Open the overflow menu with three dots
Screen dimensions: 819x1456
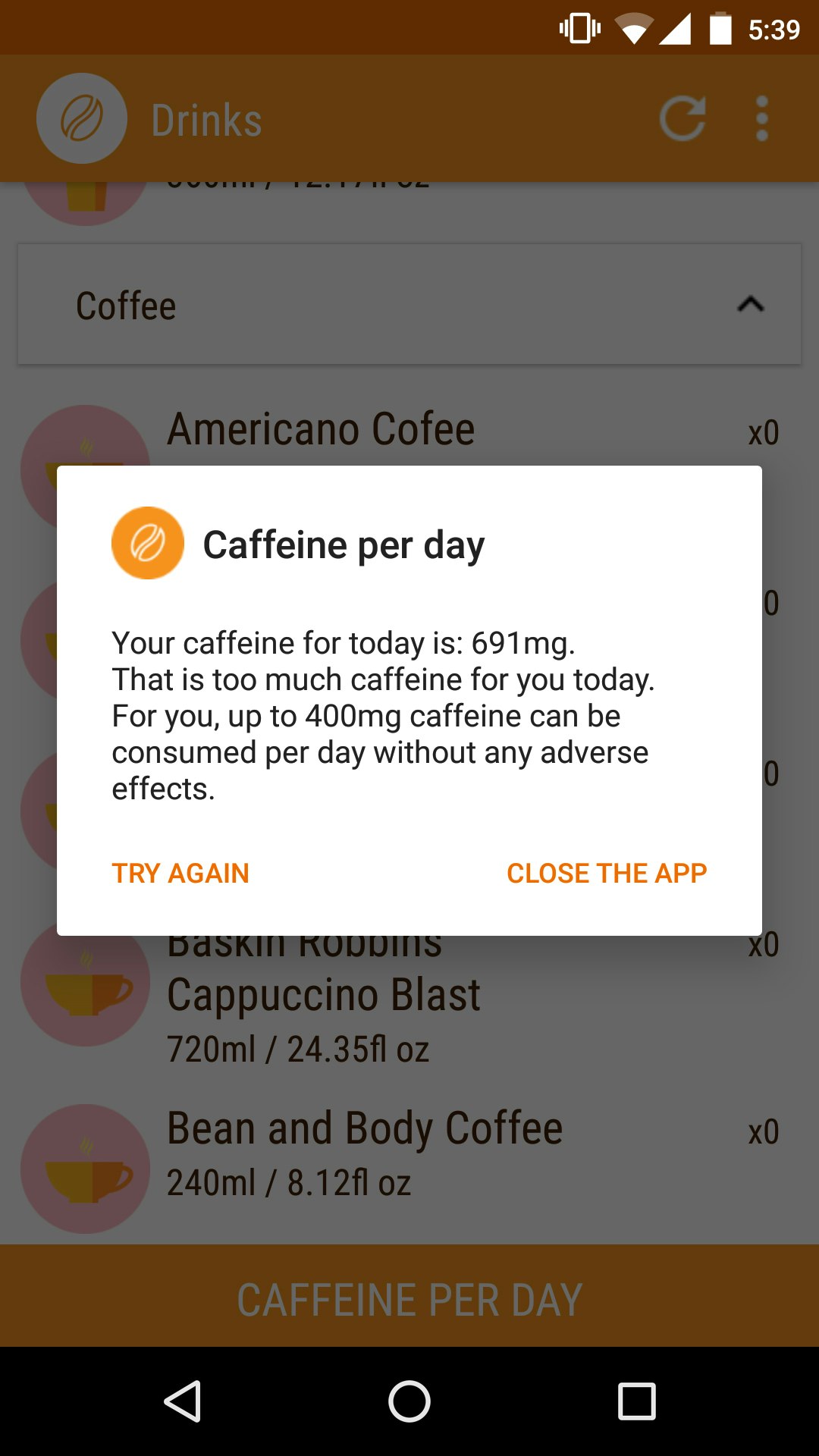coord(761,118)
